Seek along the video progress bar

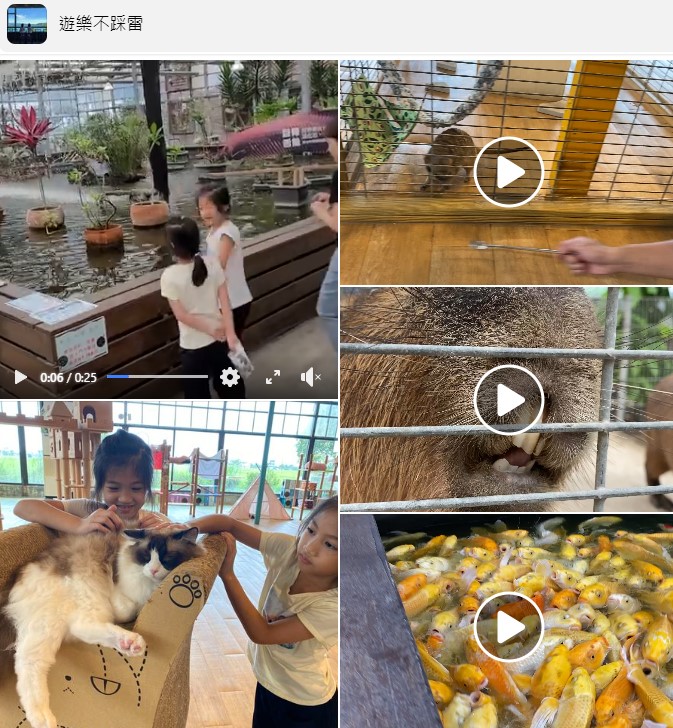[157, 377]
